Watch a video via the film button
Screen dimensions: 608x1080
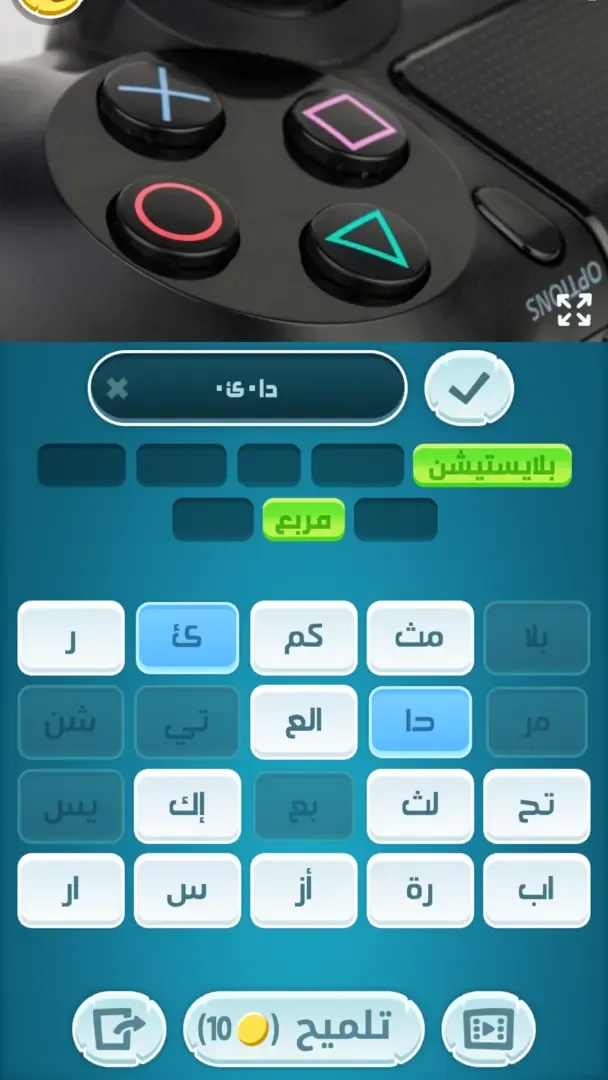(488, 1027)
